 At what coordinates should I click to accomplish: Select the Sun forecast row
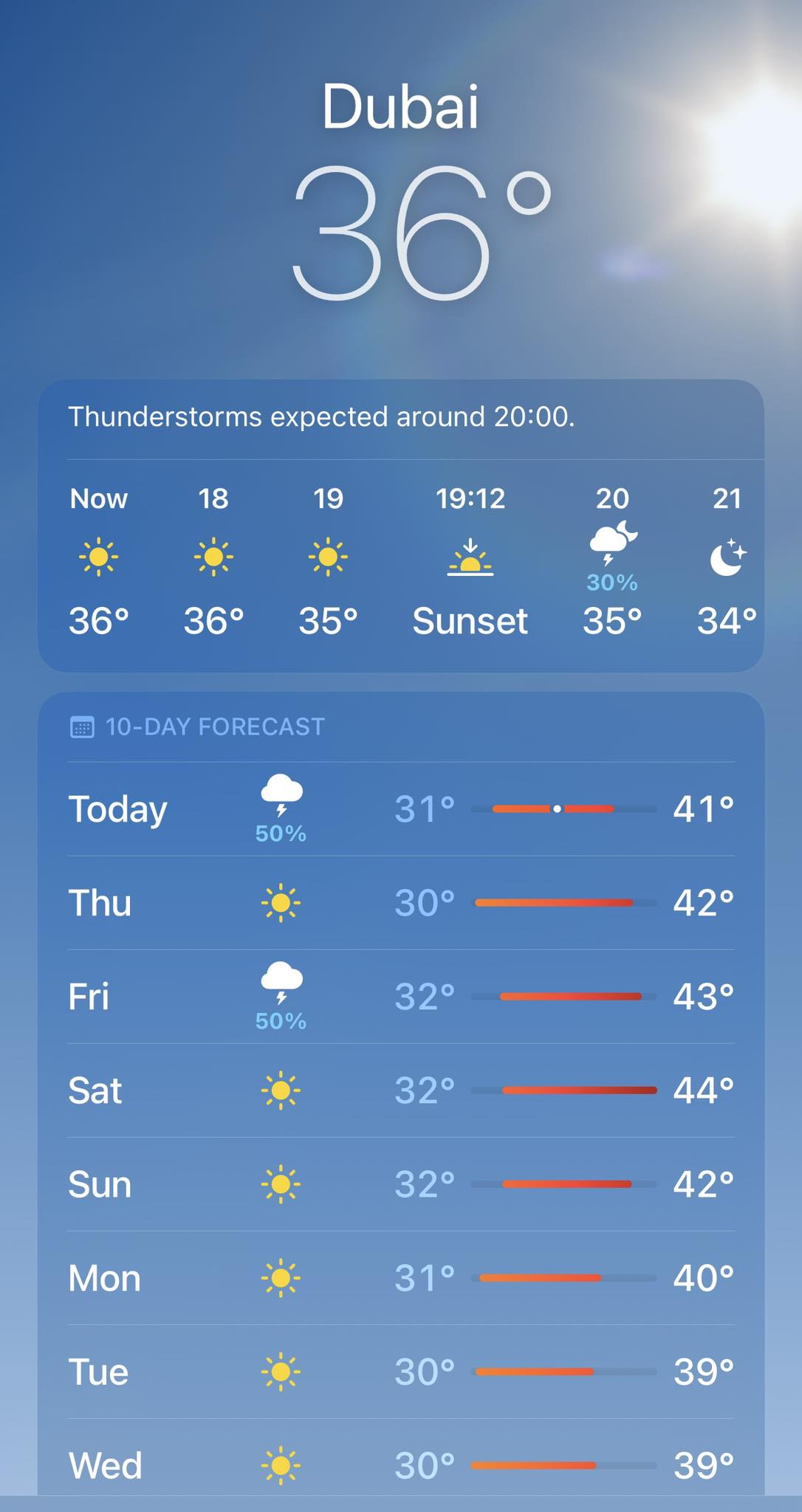point(400,1184)
